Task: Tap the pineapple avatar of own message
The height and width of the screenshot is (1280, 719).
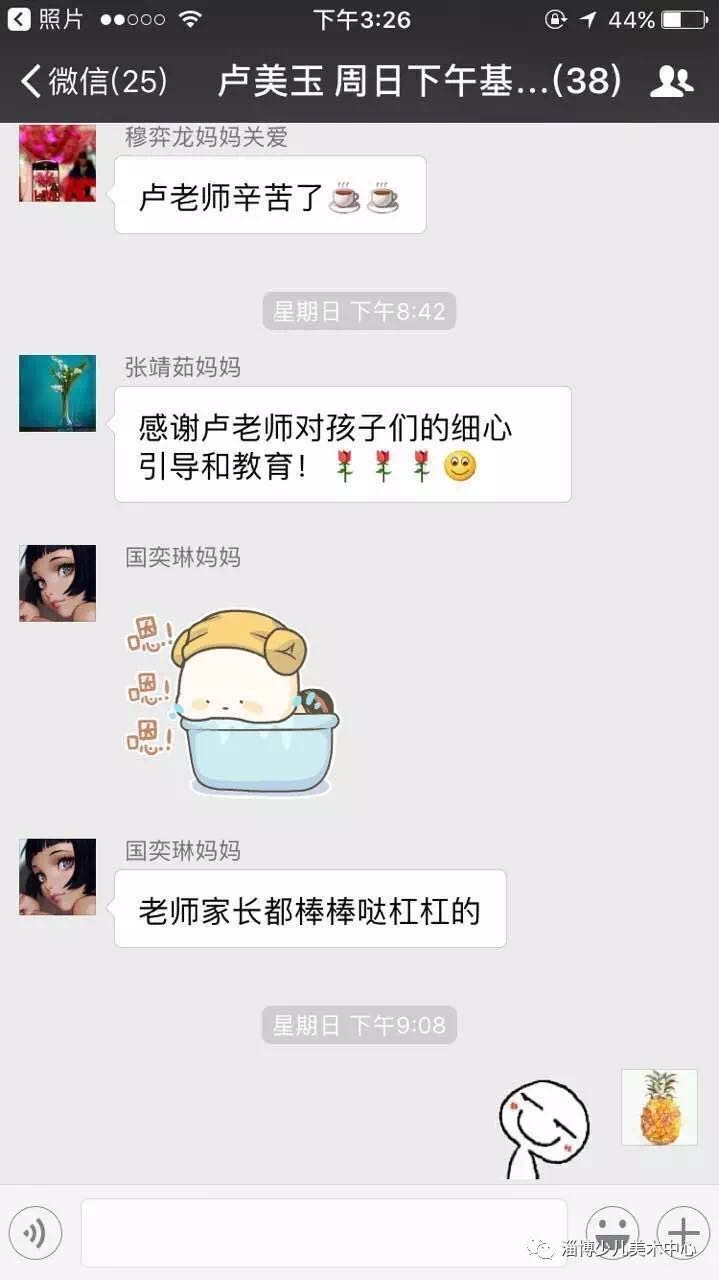Action: (x=659, y=1107)
